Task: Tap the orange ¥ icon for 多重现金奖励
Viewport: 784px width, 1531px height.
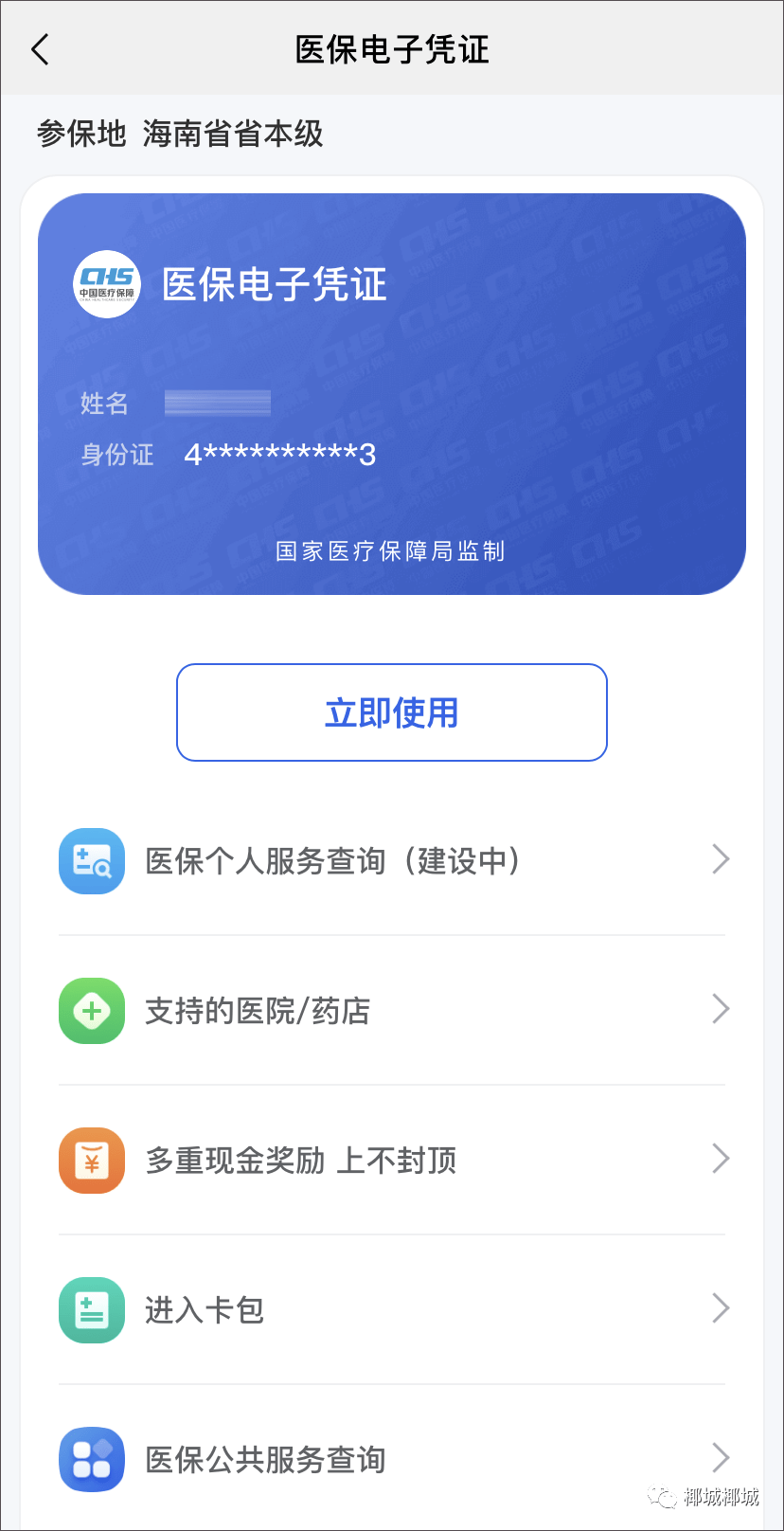Action: pyautogui.click(x=91, y=1160)
